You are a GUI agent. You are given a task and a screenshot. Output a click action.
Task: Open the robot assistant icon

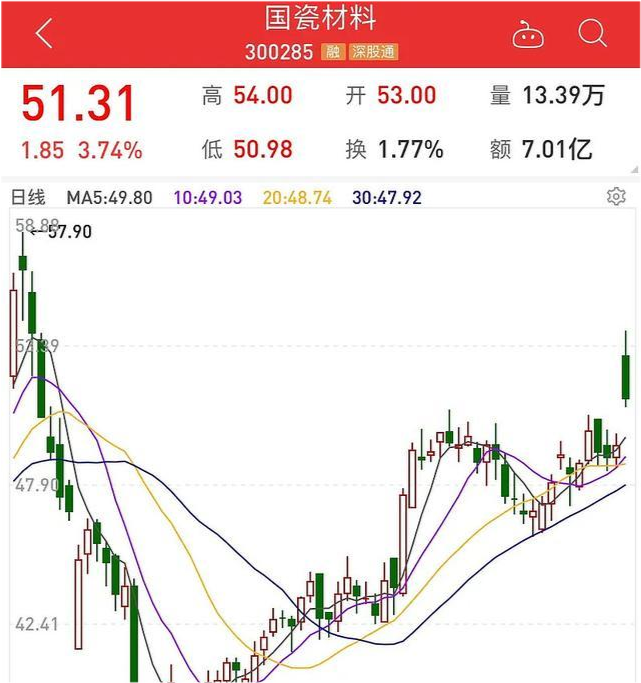tap(528, 35)
